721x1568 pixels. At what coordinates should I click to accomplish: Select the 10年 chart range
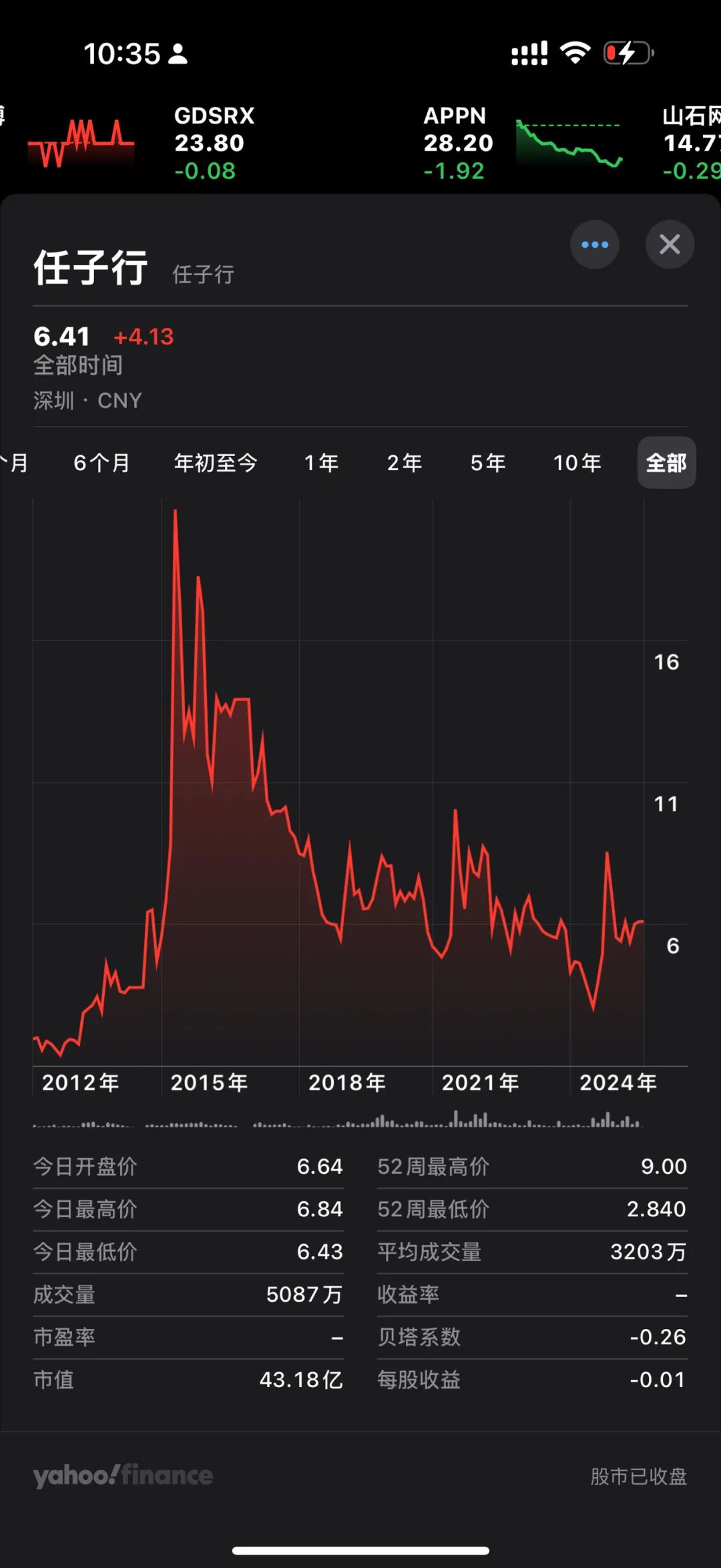point(577,463)
